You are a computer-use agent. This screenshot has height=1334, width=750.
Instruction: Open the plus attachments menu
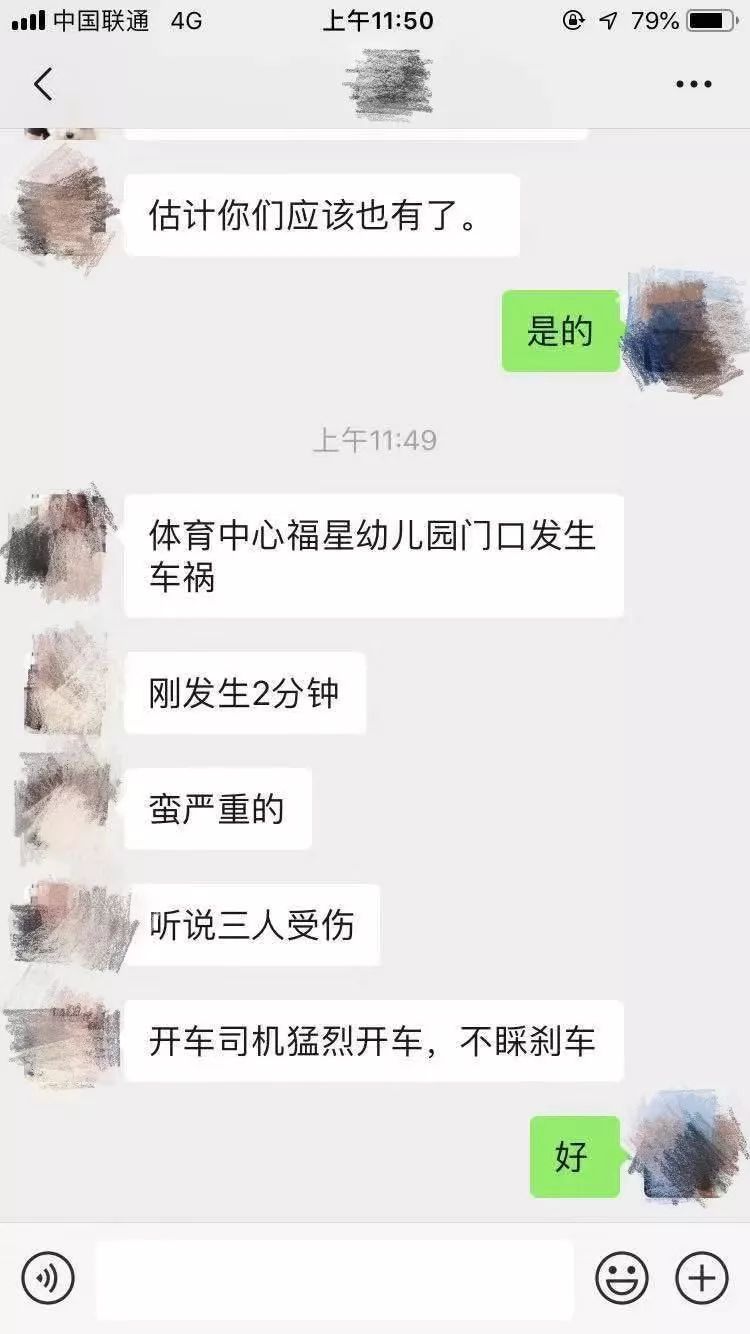coord(702,1277)
